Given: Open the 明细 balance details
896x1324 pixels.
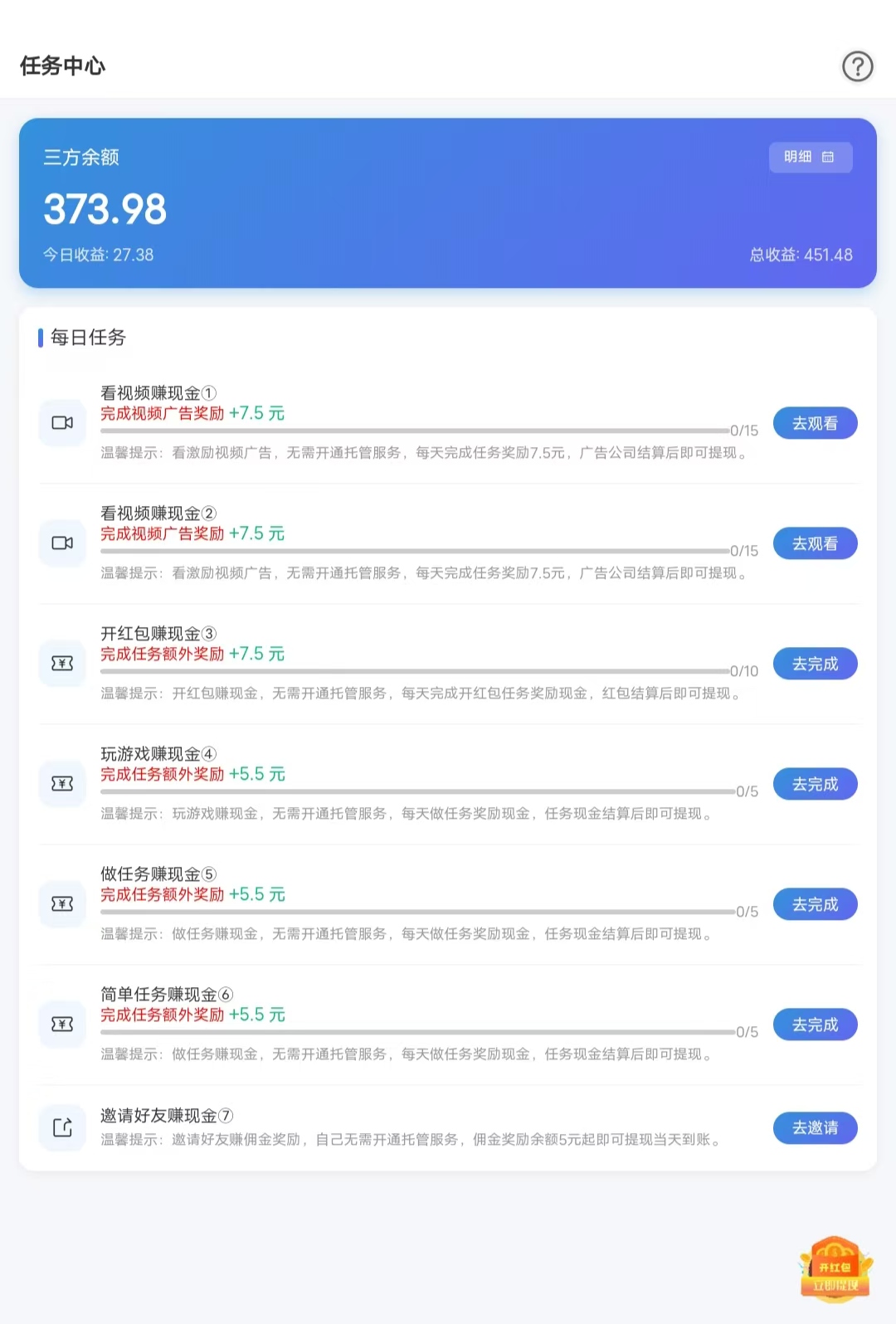Looking at the screenshot, I should 809,157.
